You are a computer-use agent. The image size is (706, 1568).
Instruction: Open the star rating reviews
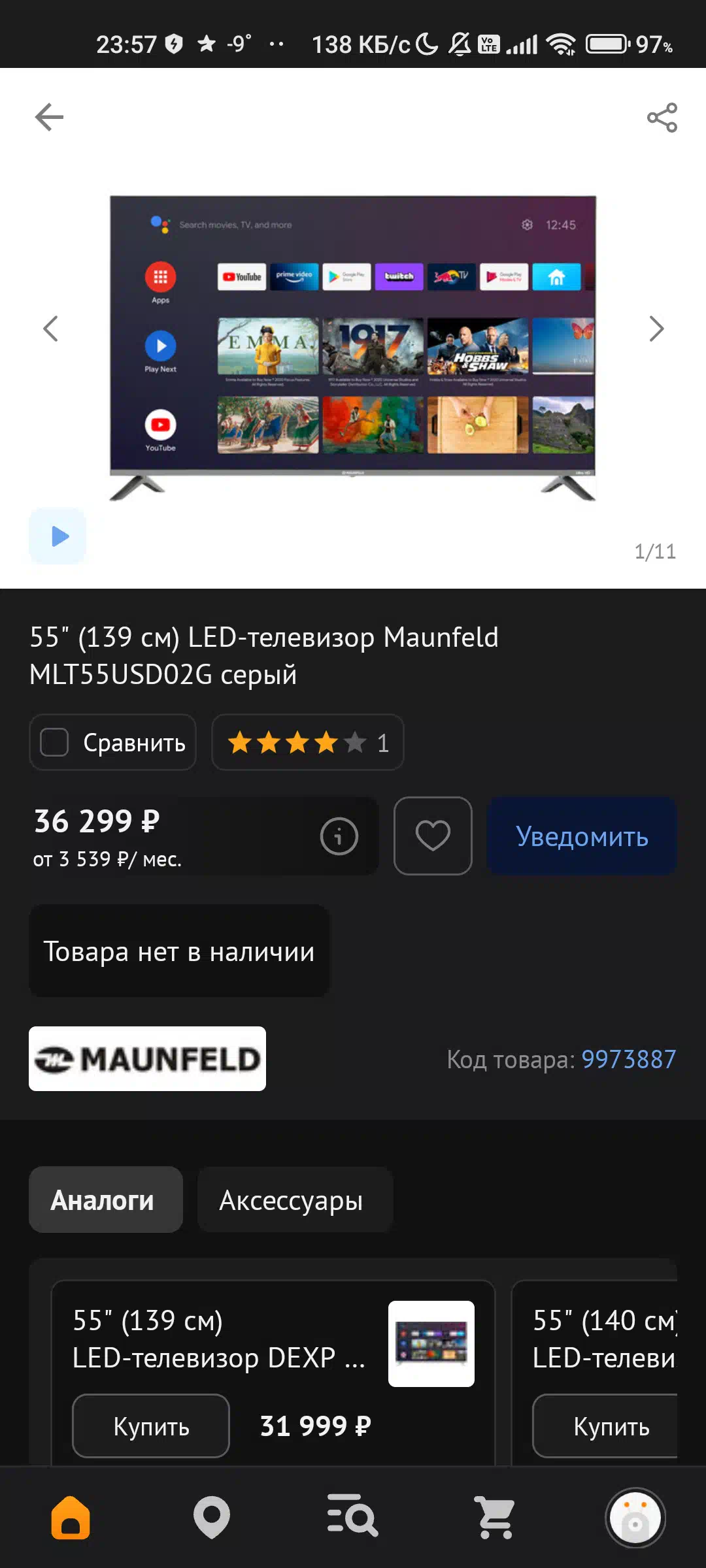pos(308,742)
